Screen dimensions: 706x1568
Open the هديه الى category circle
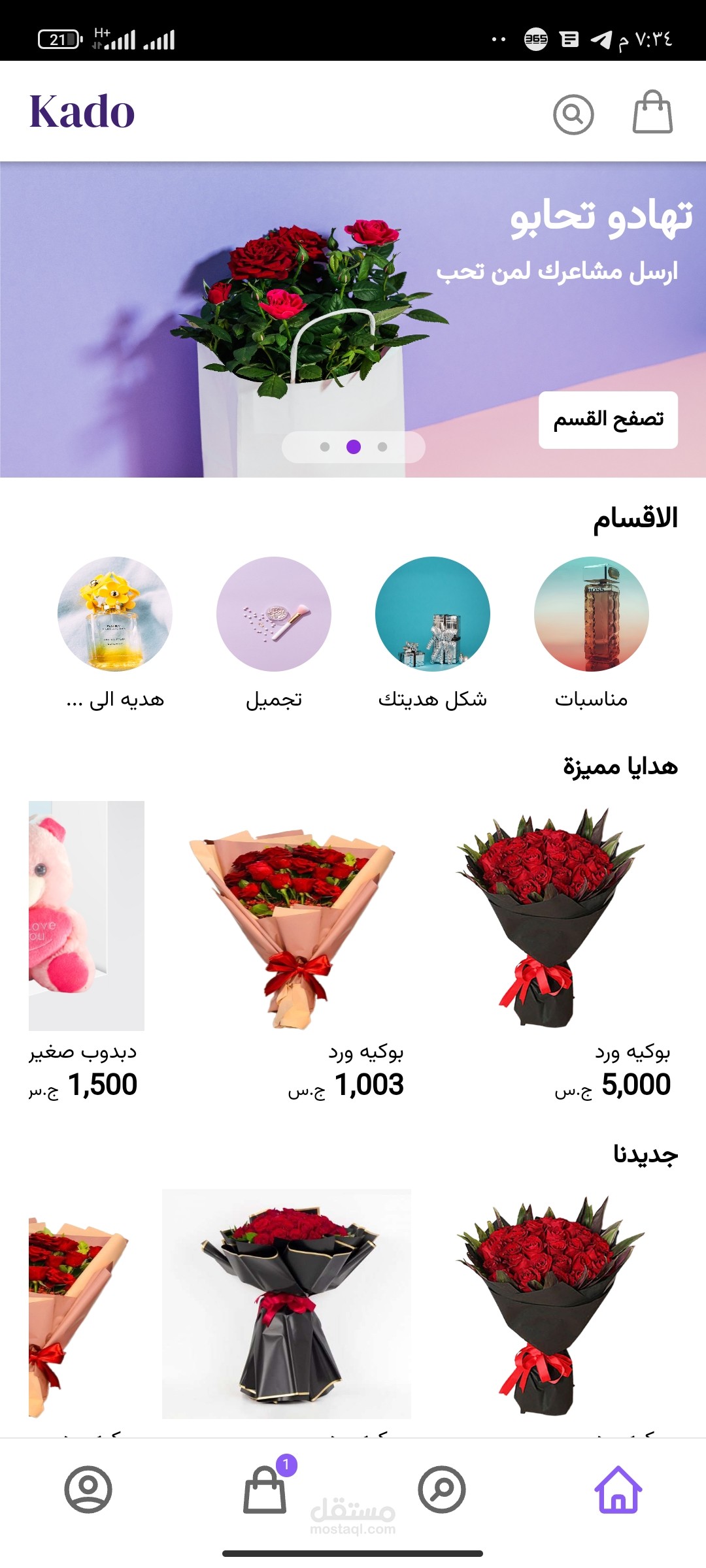pyautogui.click(x=114, y=616)
